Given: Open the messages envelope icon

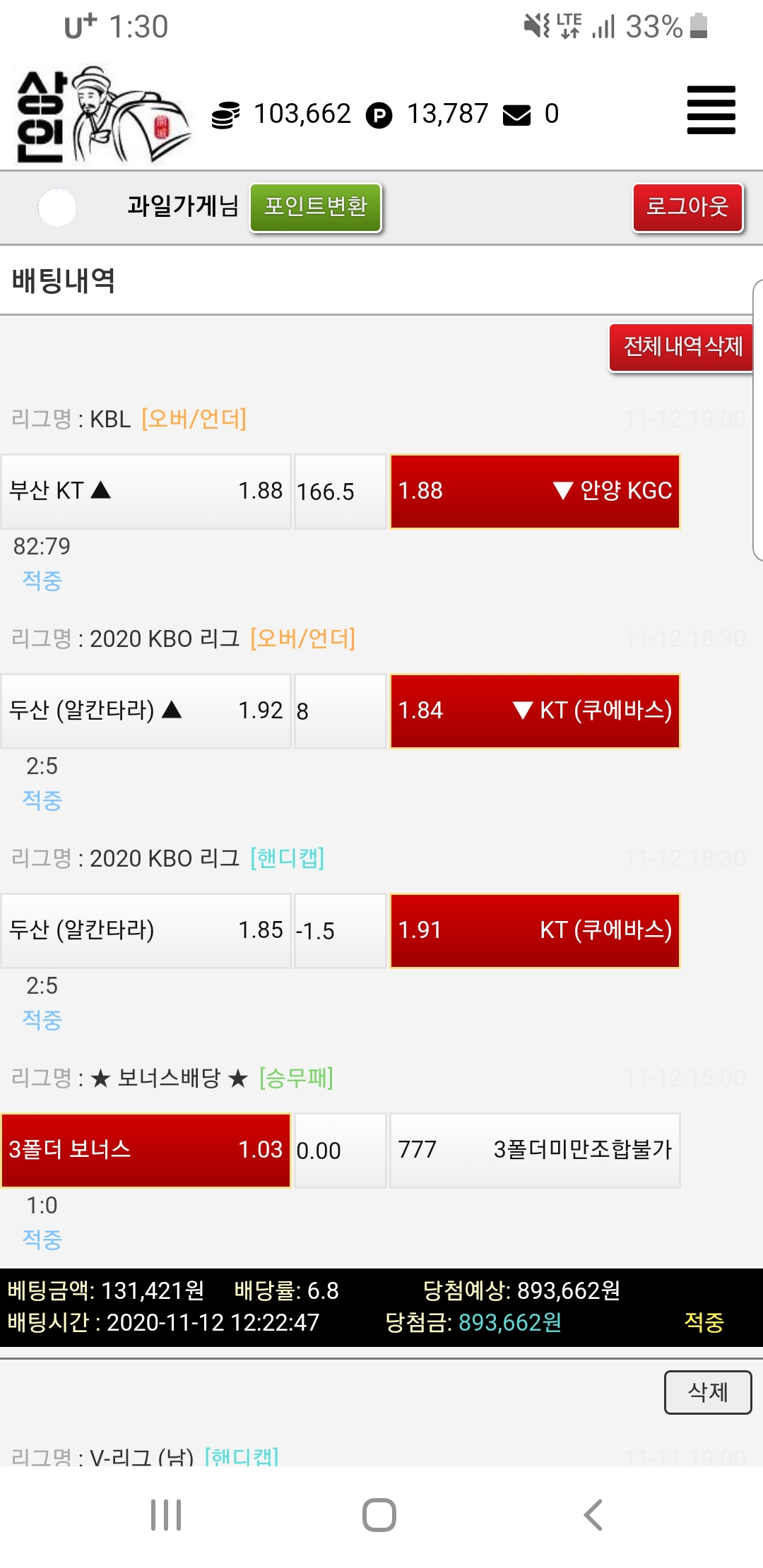Looking at the screenshot, I should (516, 114).
